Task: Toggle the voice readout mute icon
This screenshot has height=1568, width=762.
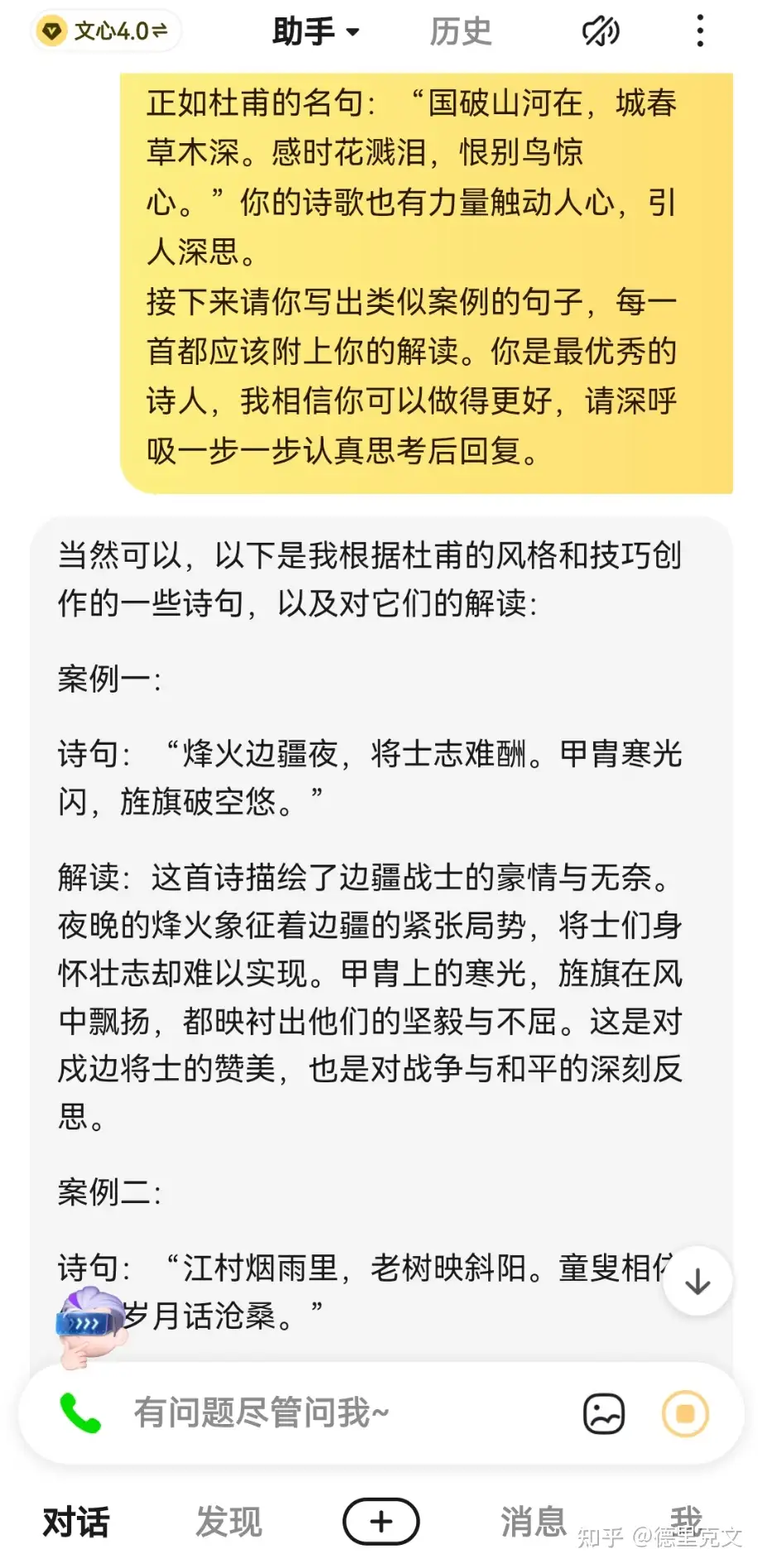Action: 601,32
